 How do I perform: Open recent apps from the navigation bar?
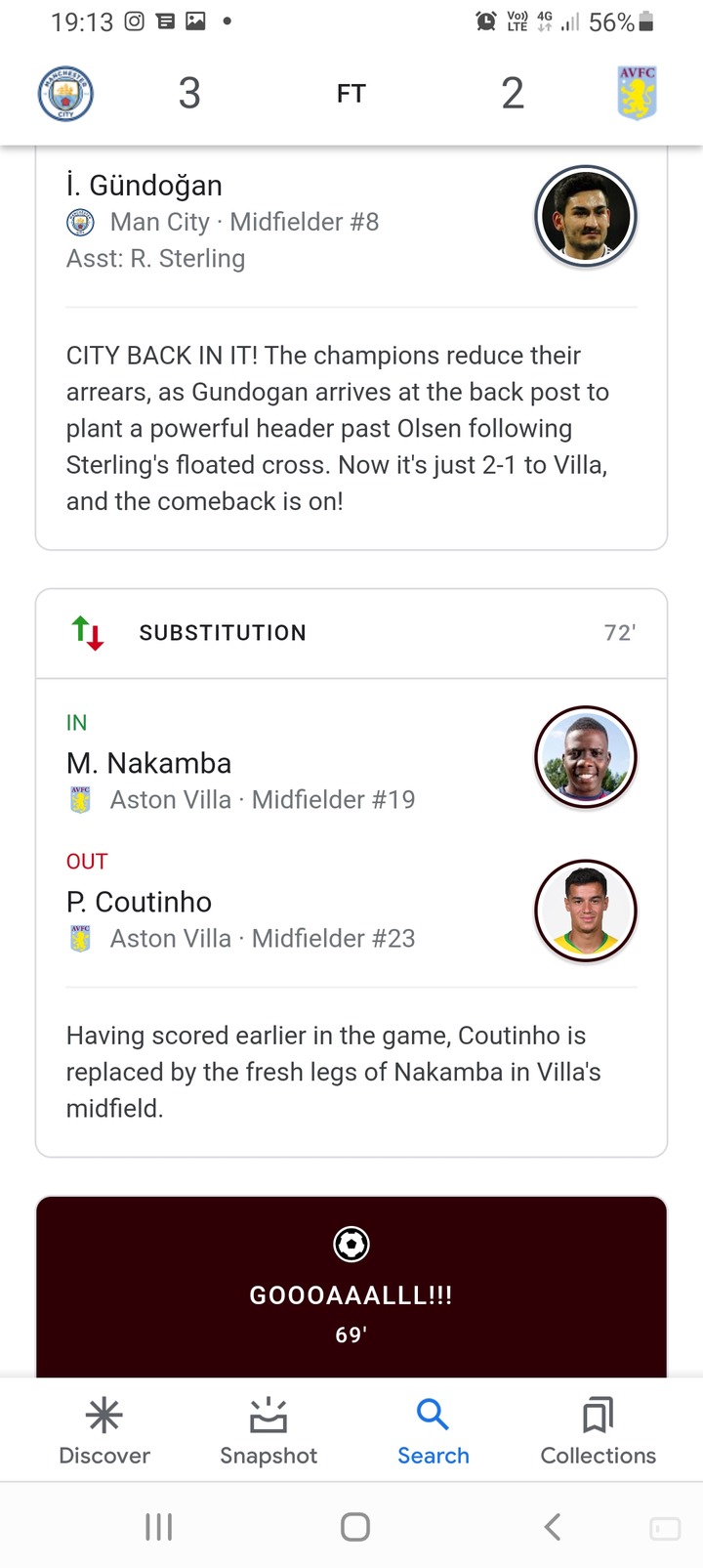[158, 1526]
